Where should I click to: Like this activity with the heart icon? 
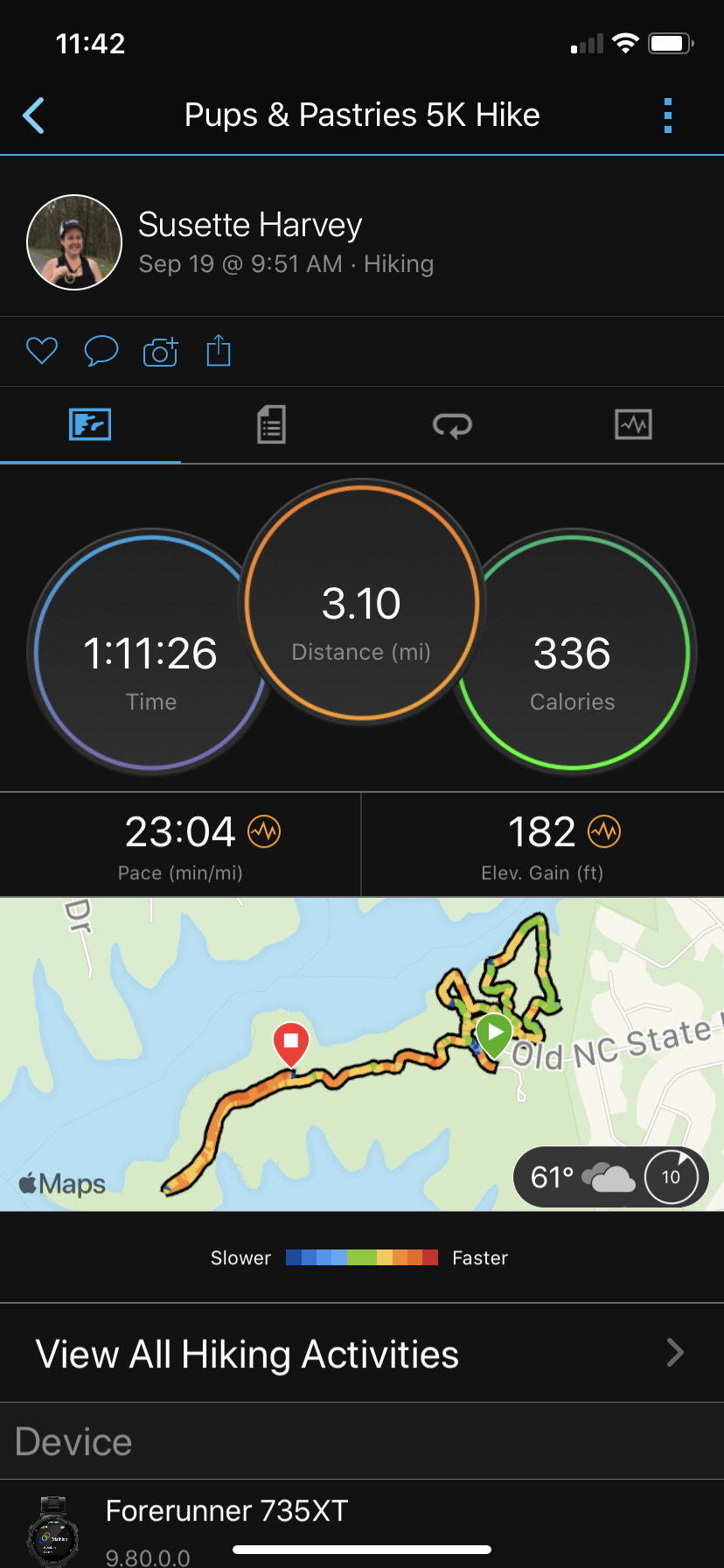pyautogui.click(x=42, y=351)
